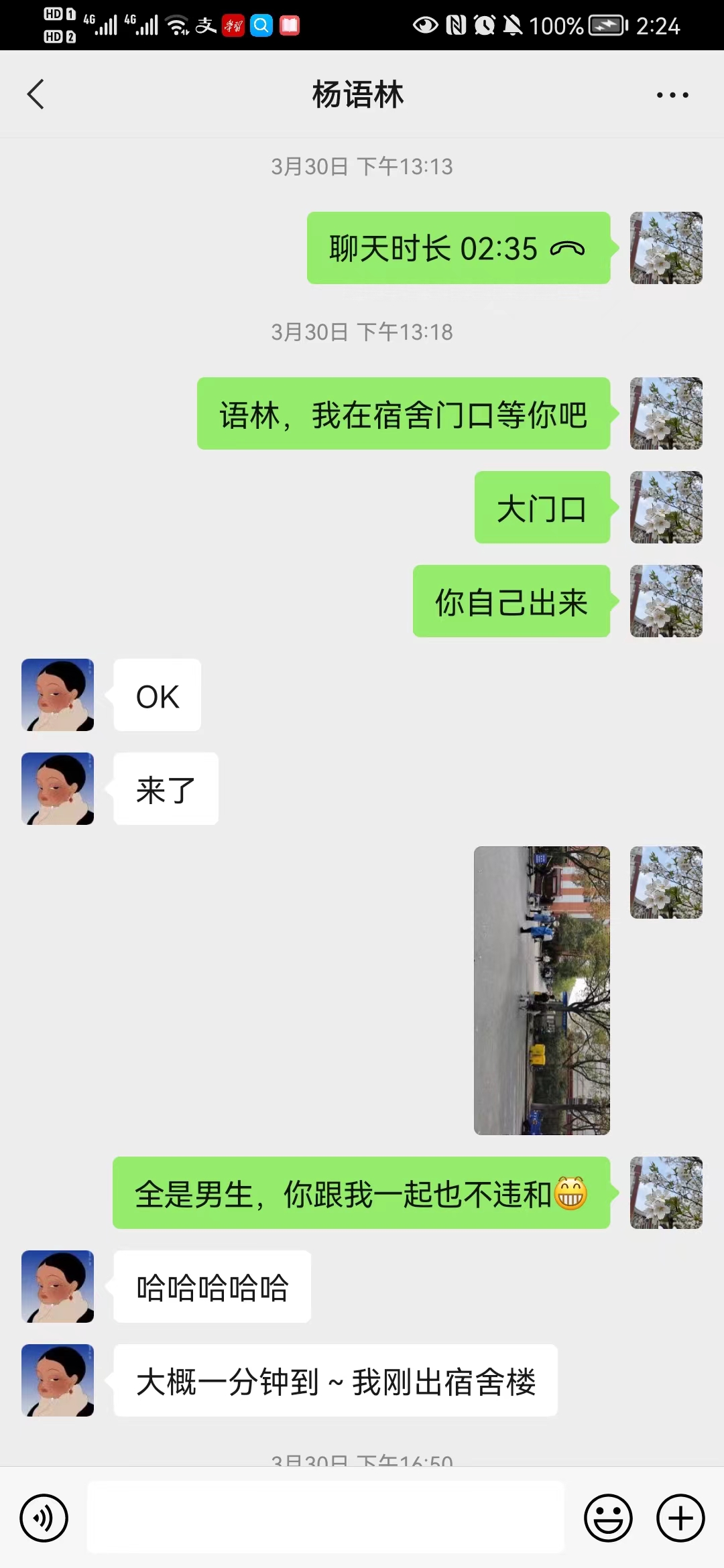Open the three-dot chat info menu
Screen dimensions: 724x1568
[x=672, y=95]
